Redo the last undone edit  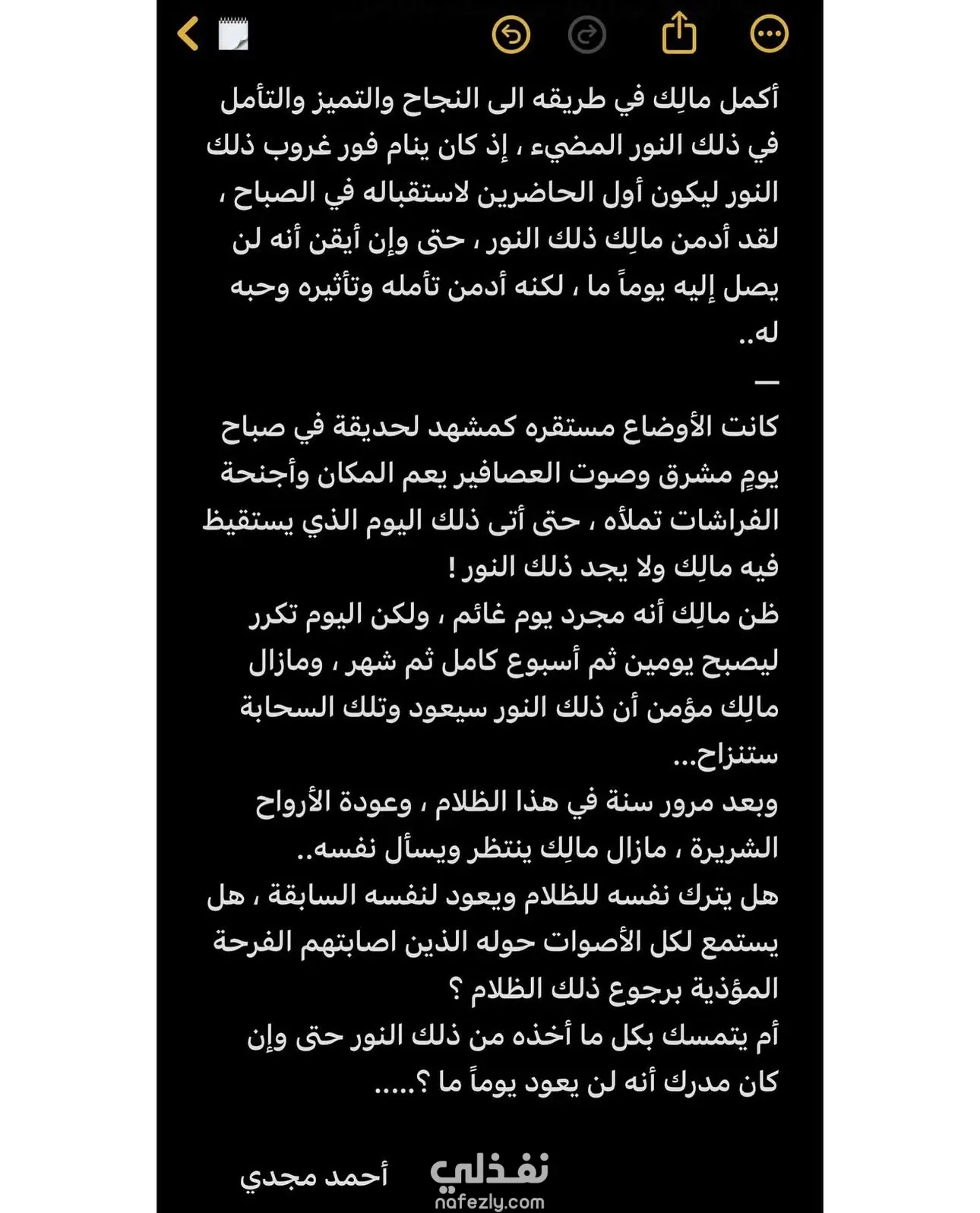pyautogui.click(x=587, y=35)
